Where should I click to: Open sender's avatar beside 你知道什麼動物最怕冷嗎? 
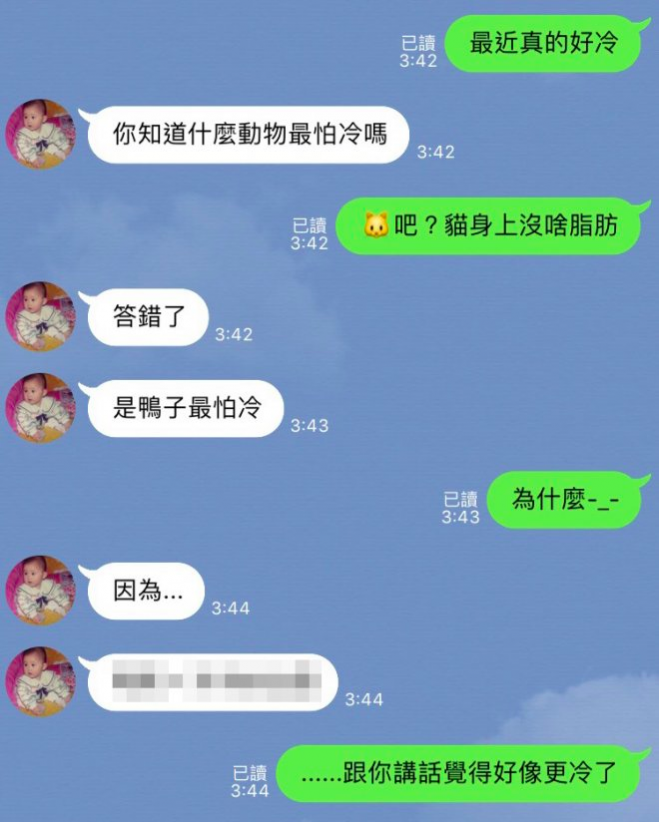click(x=41, y=133)
